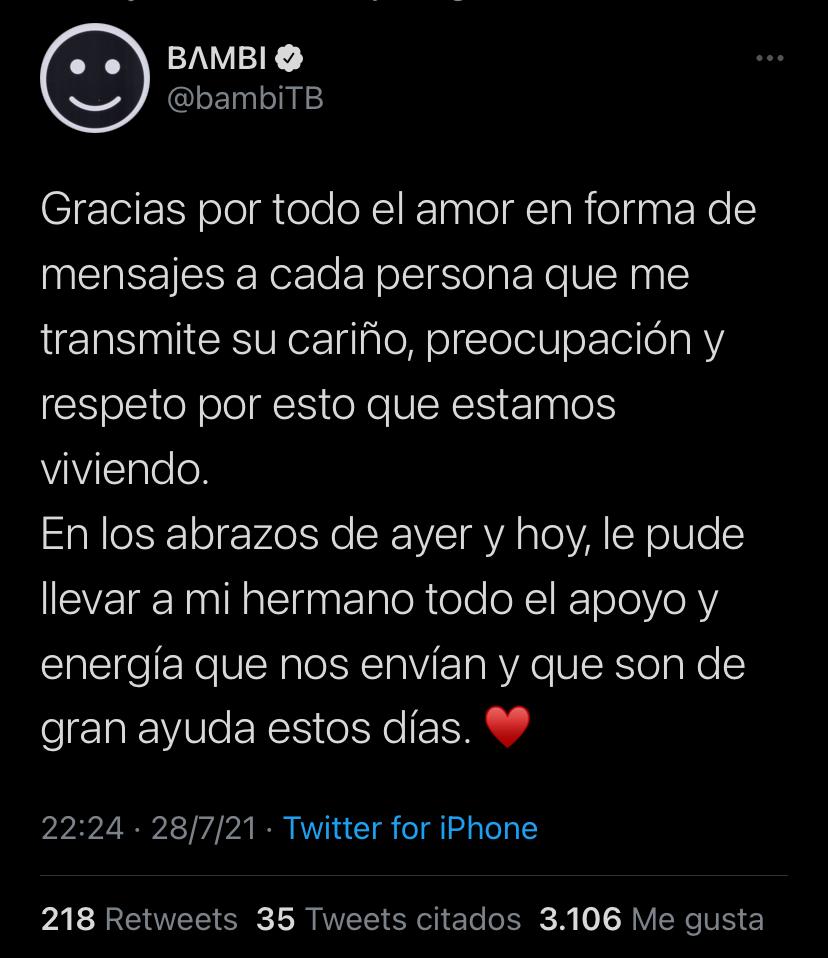Viewport: 828px width, 958px height.
Task: View the 218 Retweets list
Action: pyautogui.click(x=139, y=919)
